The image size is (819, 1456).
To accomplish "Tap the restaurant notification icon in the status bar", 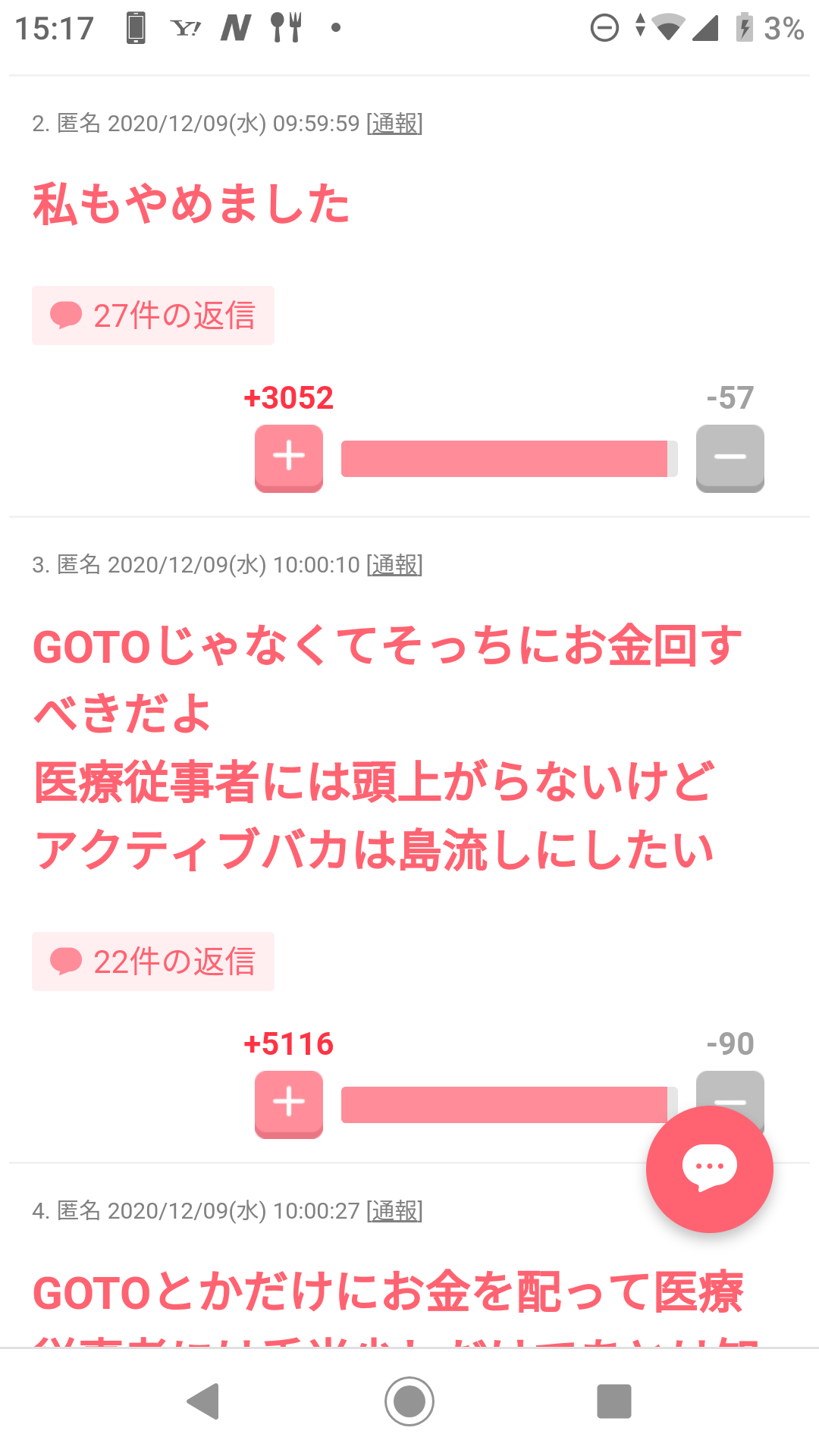I will (x=284, y=28).
